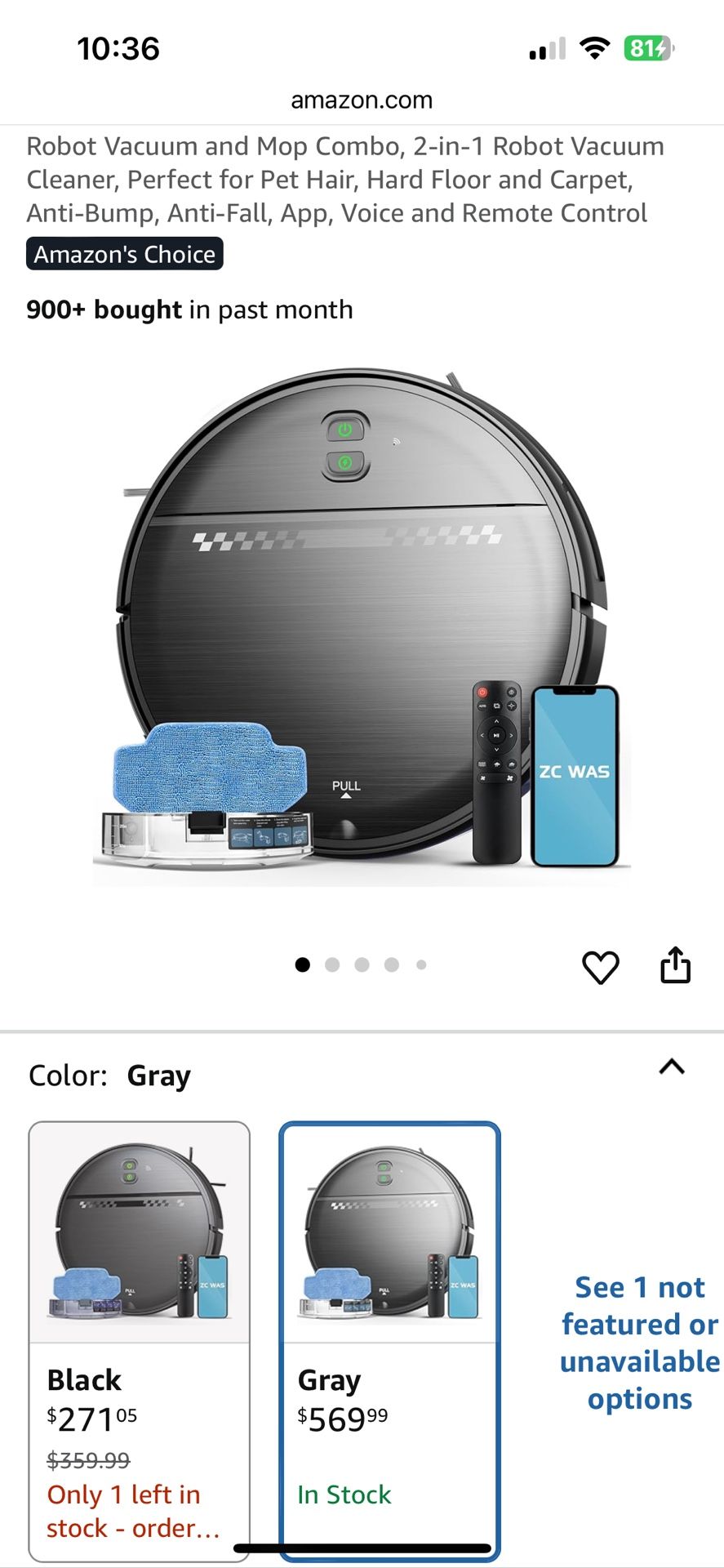Tap the Amazon's Choice badge
The image size is (724, 1568).
pos(123,253)
